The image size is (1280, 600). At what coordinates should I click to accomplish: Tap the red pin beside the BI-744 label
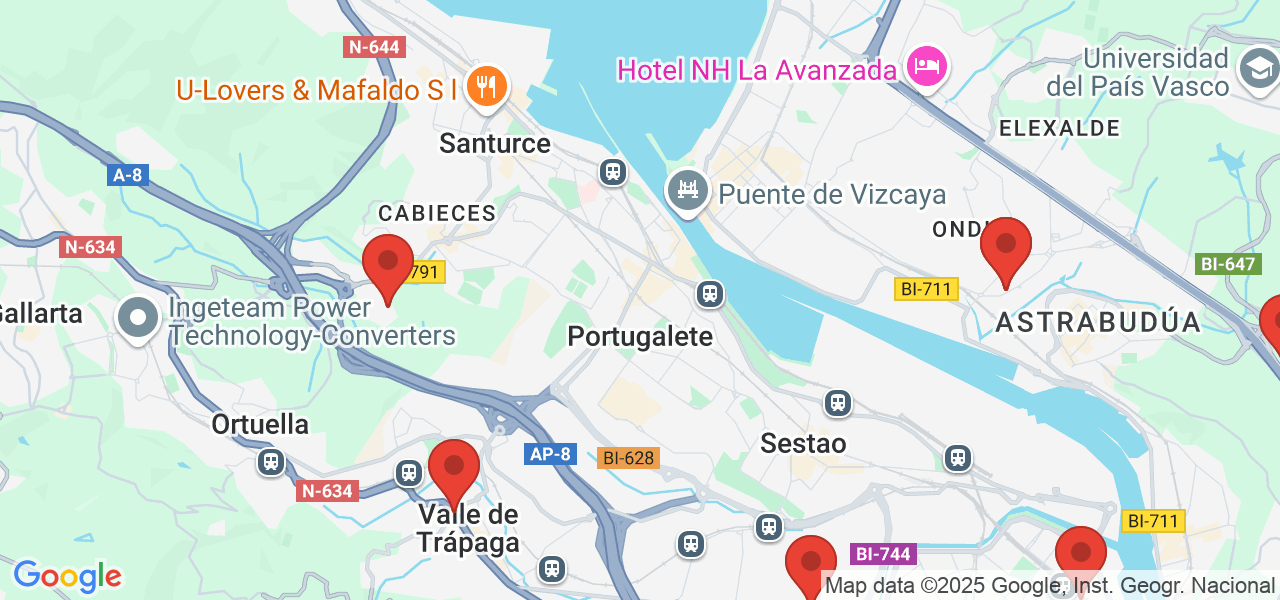810,565
